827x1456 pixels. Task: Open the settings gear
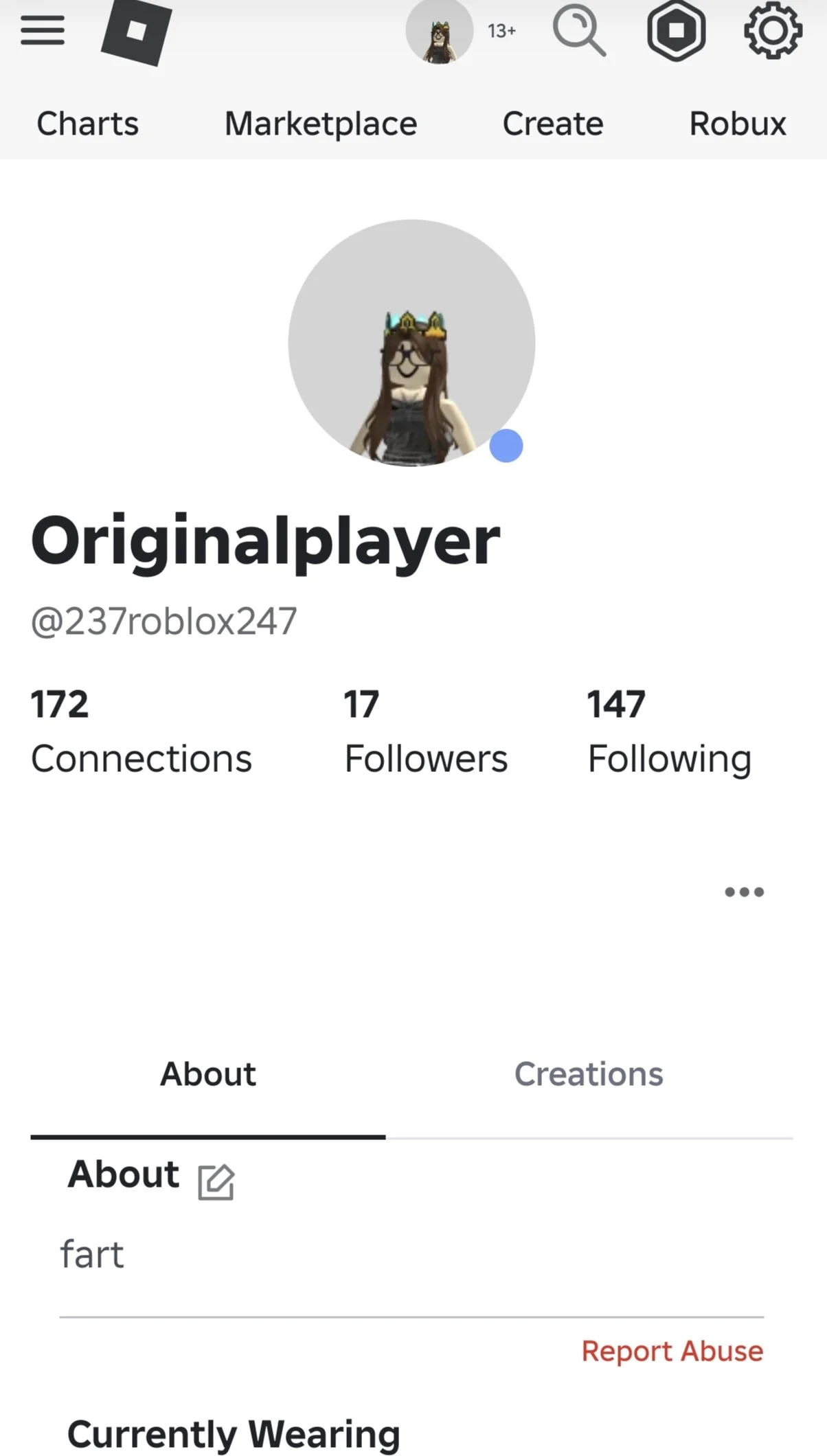[773, 31]
